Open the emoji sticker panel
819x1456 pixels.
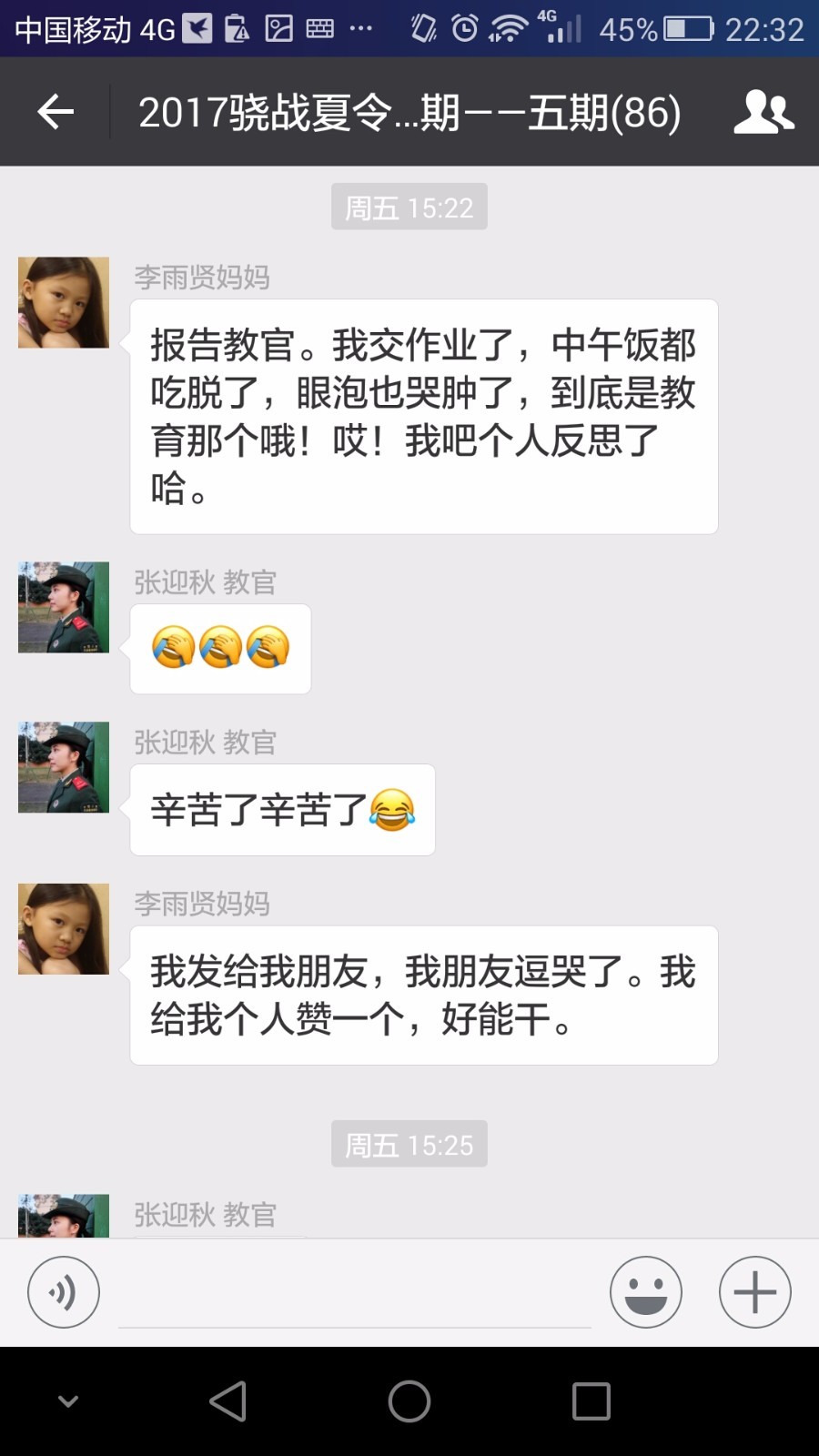[x=646, y=1292]
